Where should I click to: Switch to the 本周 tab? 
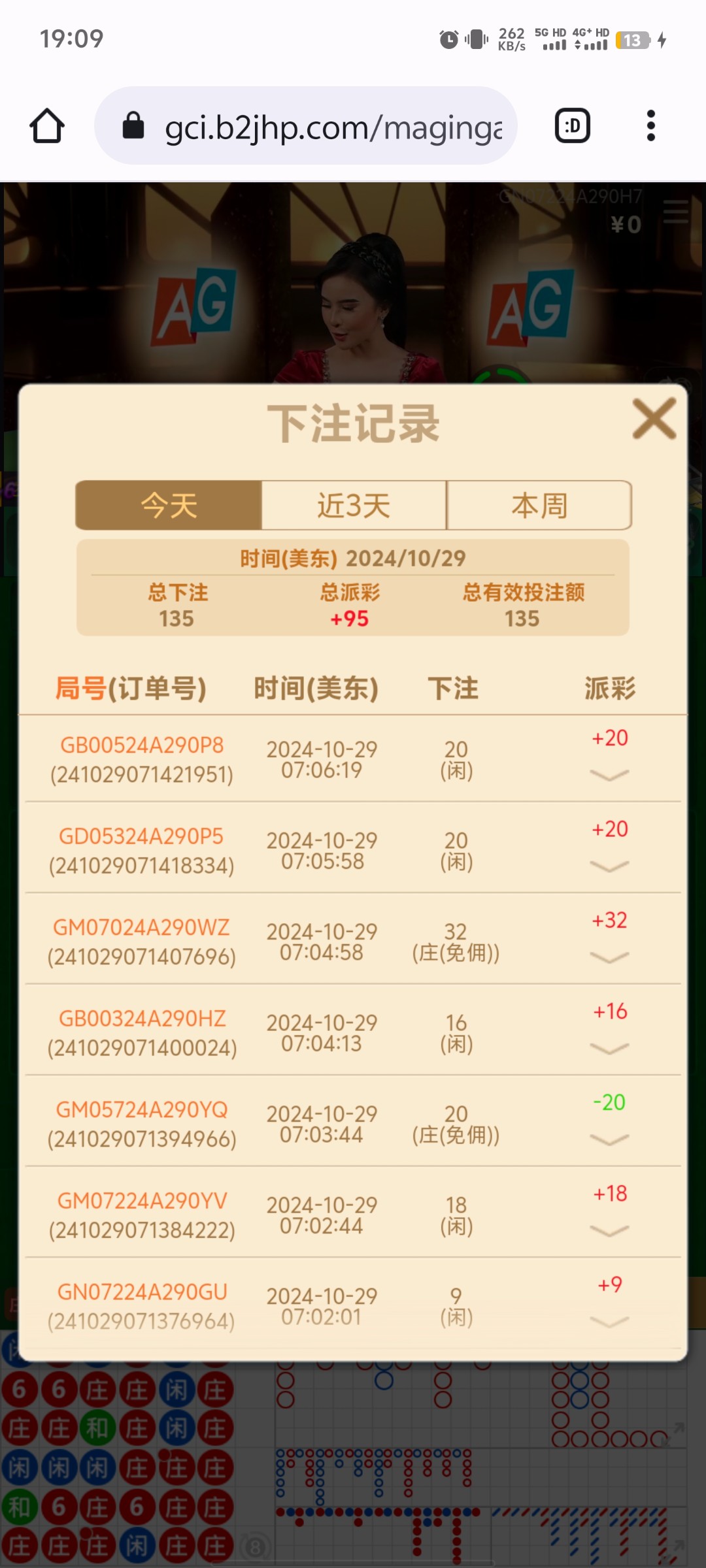pos(539,505)
